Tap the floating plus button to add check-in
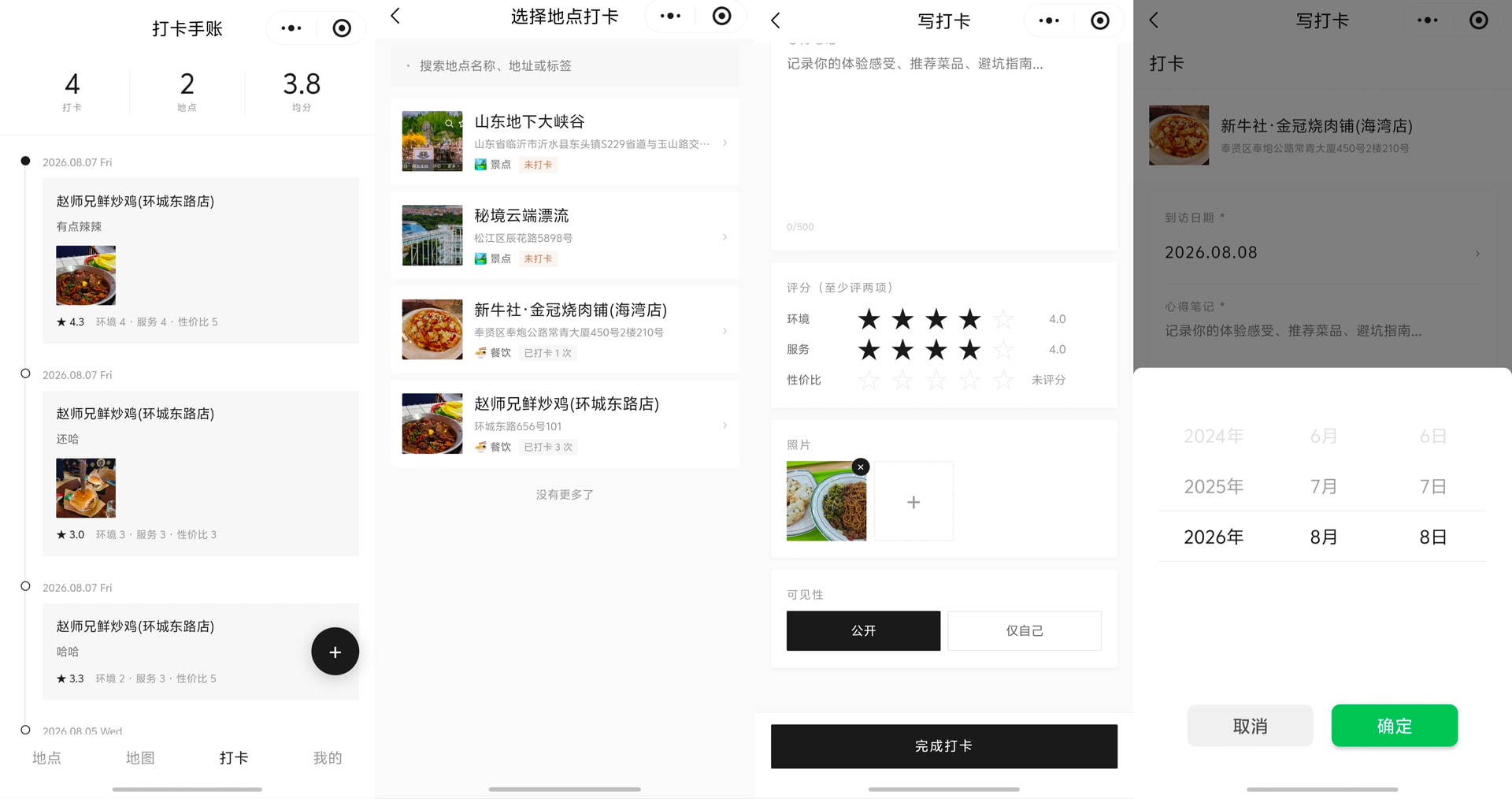The width and height of the screenshot is (1512, 799). coord(335,651)
